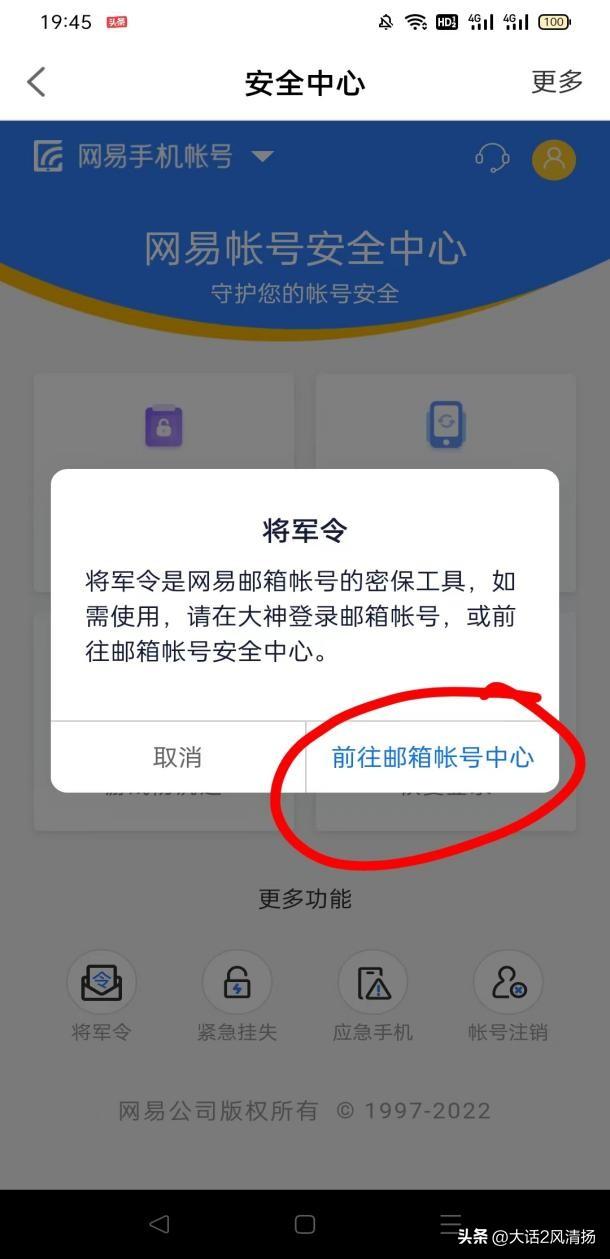This screenshot has width=610, height=1259.
Task: Tap 取消 to dismiss the dialog
Action: (x=178, y=757)
